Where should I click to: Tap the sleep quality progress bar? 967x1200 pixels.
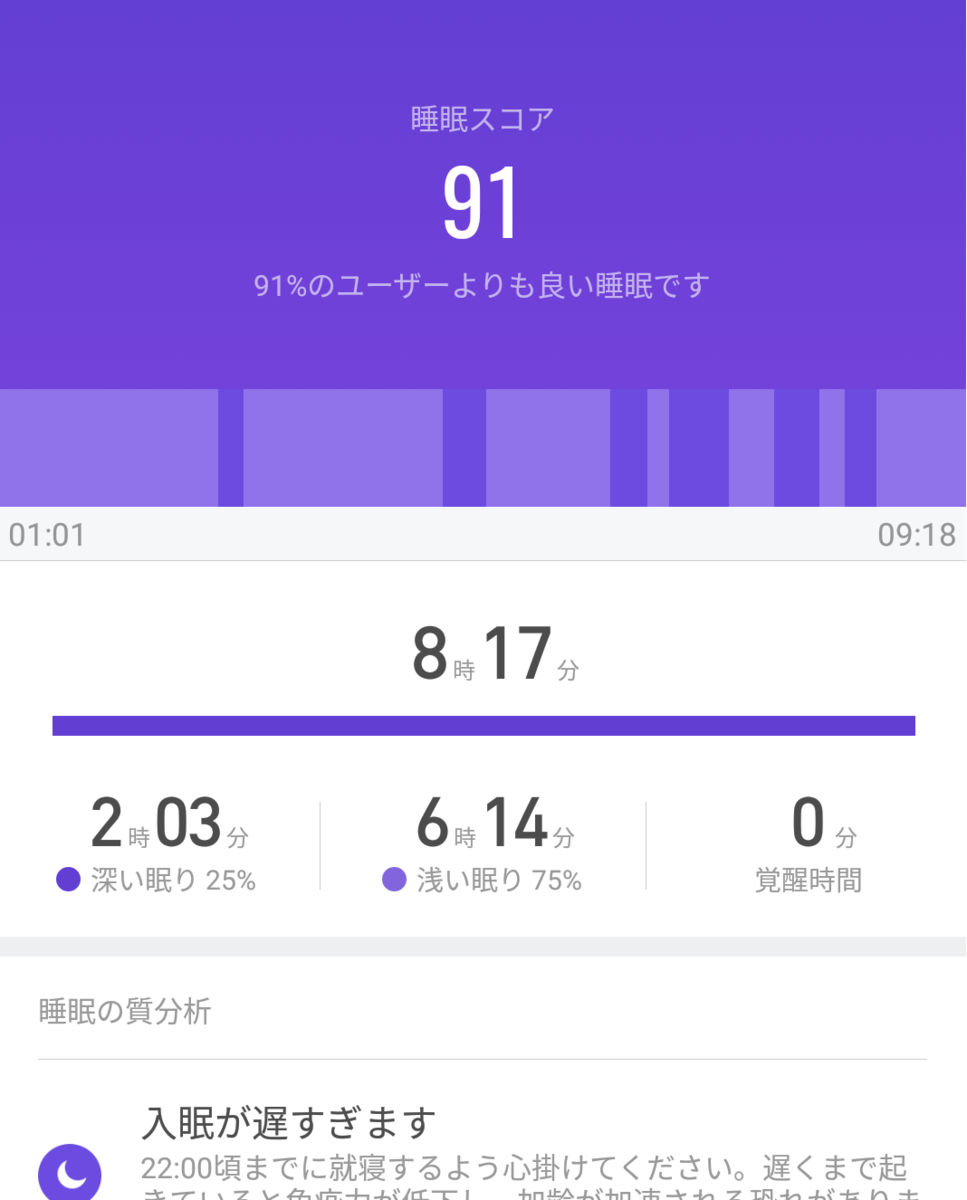(x=483, y=722)
